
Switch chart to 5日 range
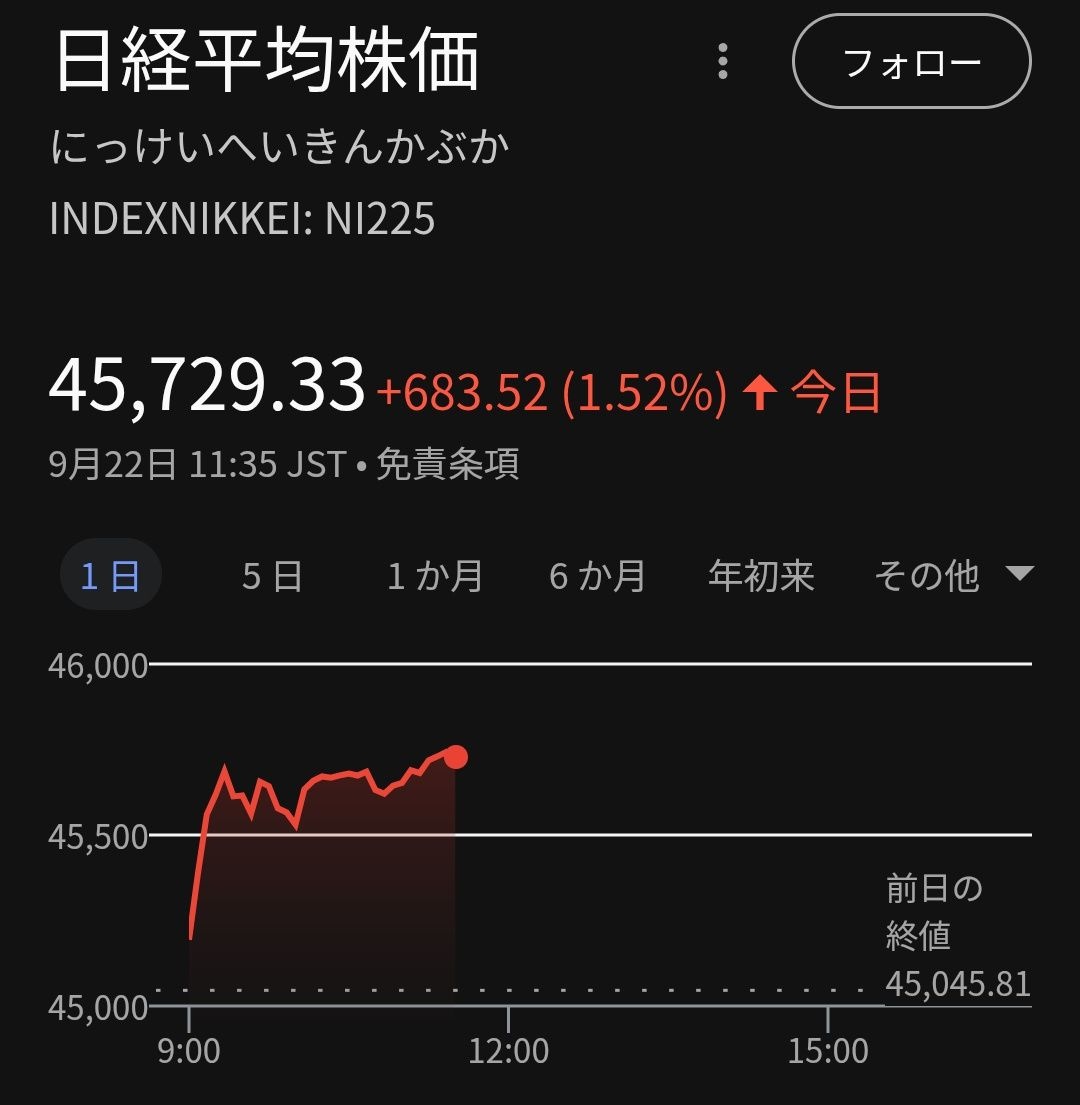pos(272,576)
